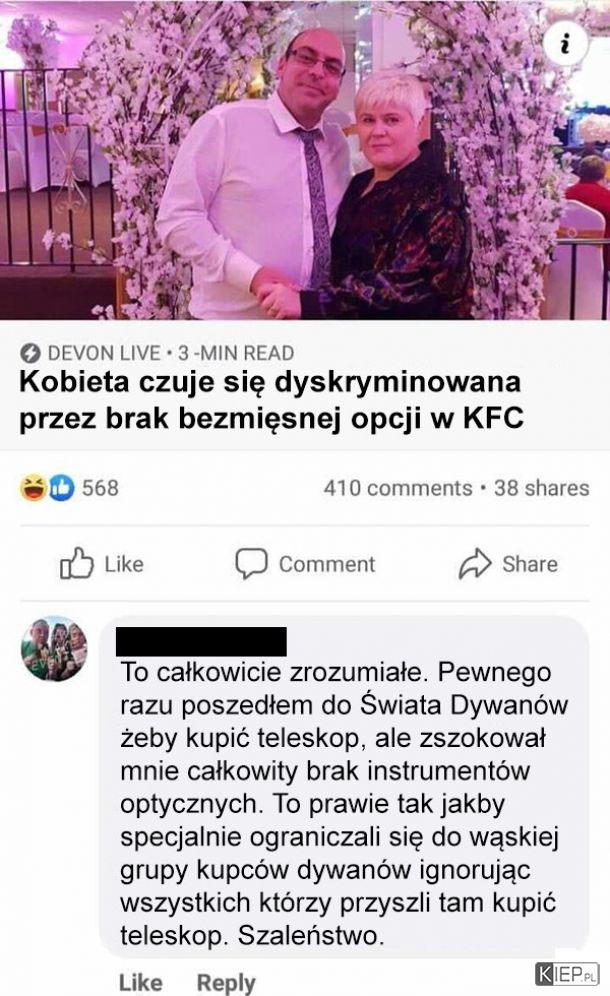
Task: Open the info icon on the article photo
Action: (567, 44)
